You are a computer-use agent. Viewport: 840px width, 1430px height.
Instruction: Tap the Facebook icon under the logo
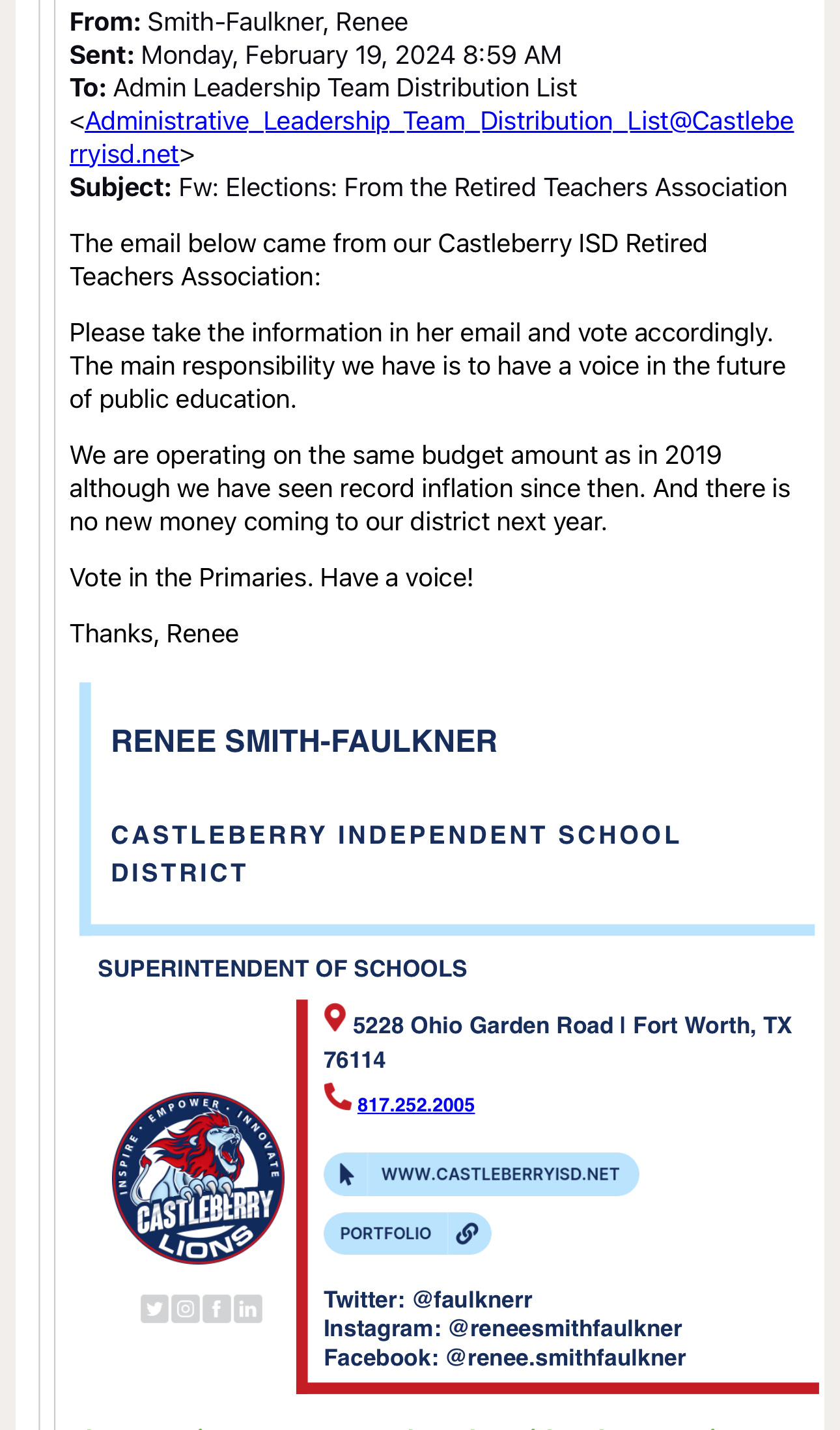(x=217, y=1308)
